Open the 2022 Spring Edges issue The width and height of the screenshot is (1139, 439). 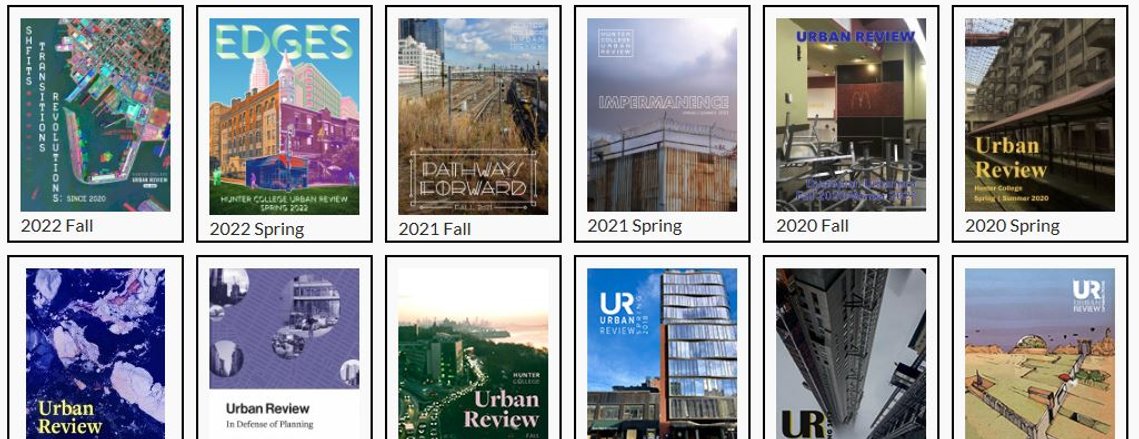pyautogui.click(x=284, y=116)
